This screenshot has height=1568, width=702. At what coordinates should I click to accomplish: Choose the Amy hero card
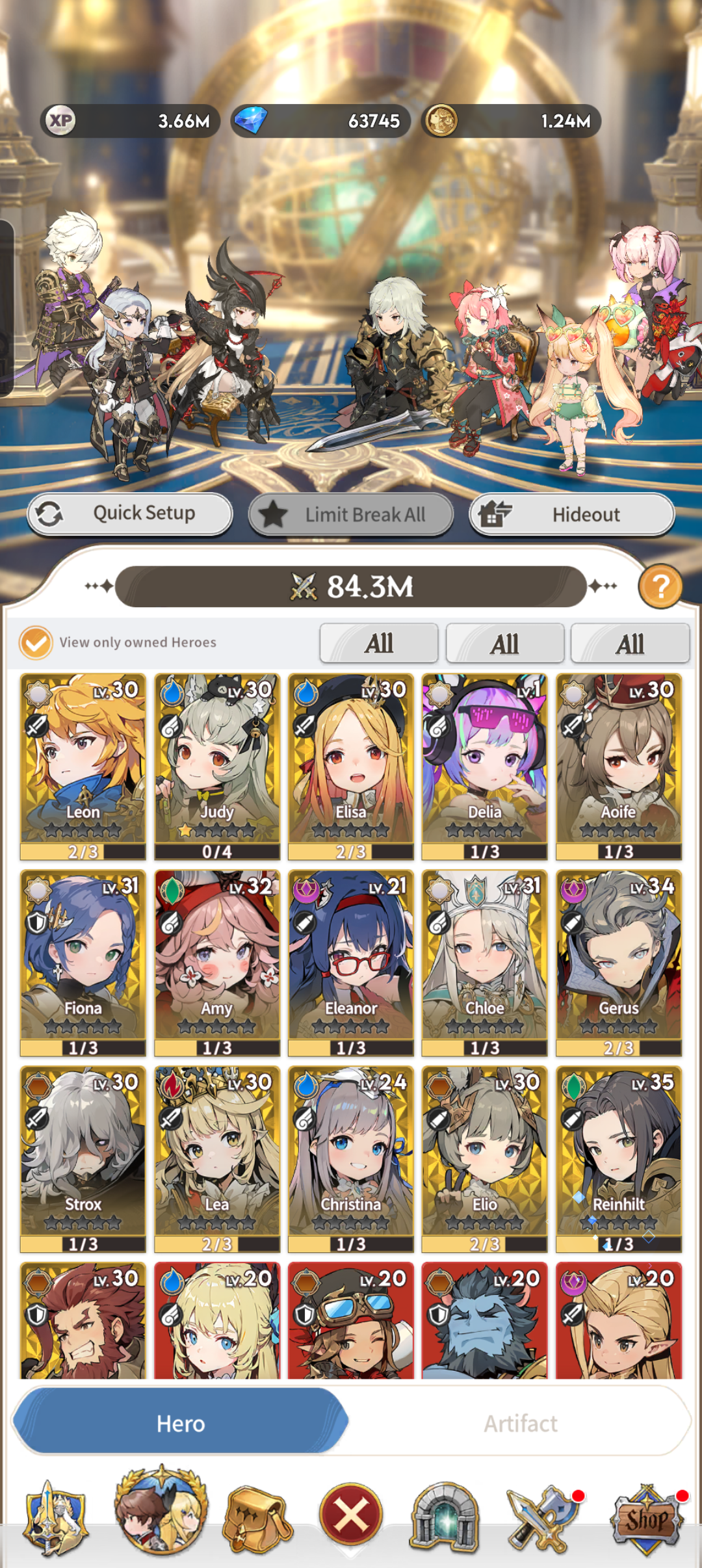(217, 963)
